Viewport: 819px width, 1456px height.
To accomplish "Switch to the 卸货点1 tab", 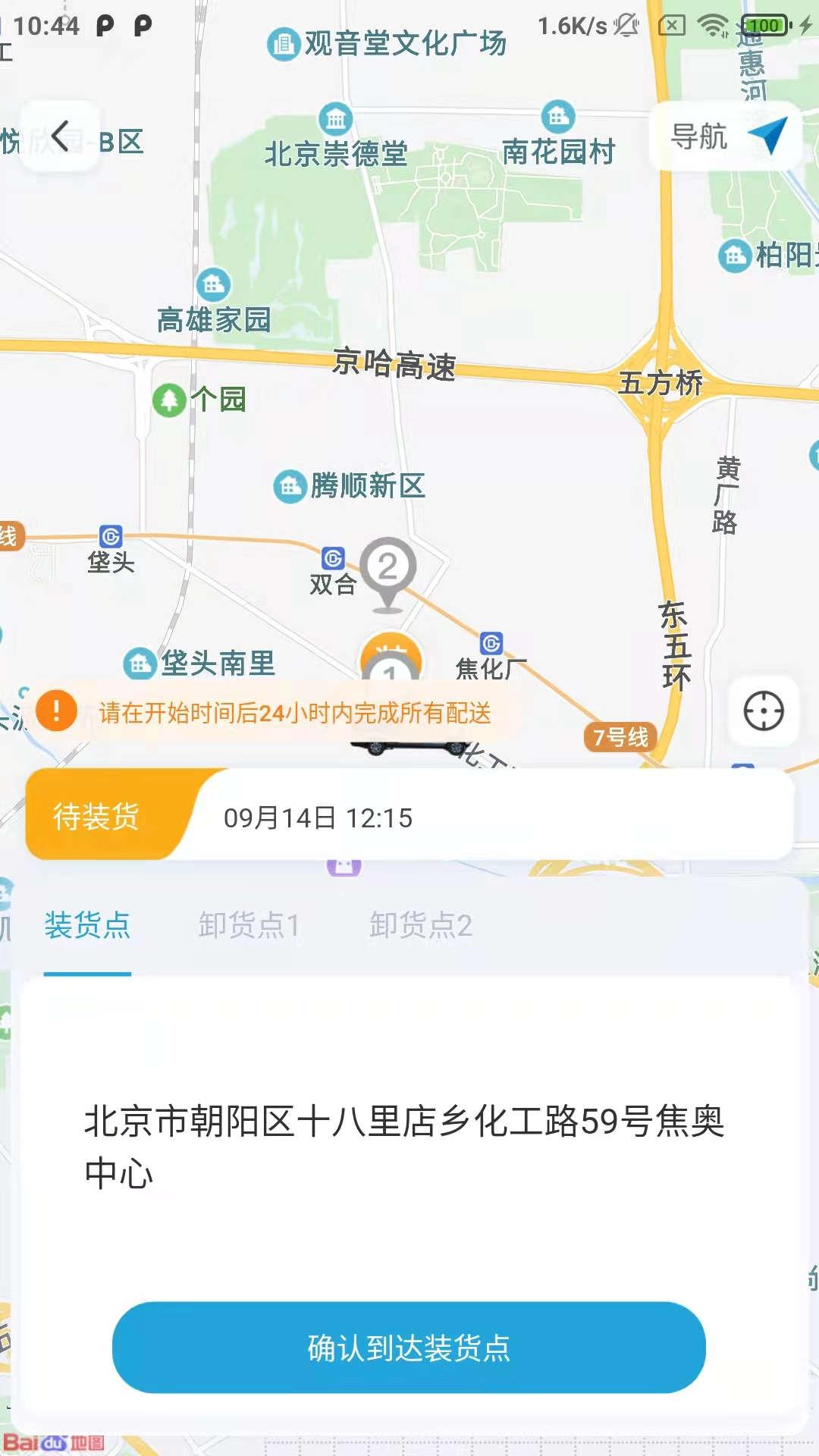I will tap(249, 926).
